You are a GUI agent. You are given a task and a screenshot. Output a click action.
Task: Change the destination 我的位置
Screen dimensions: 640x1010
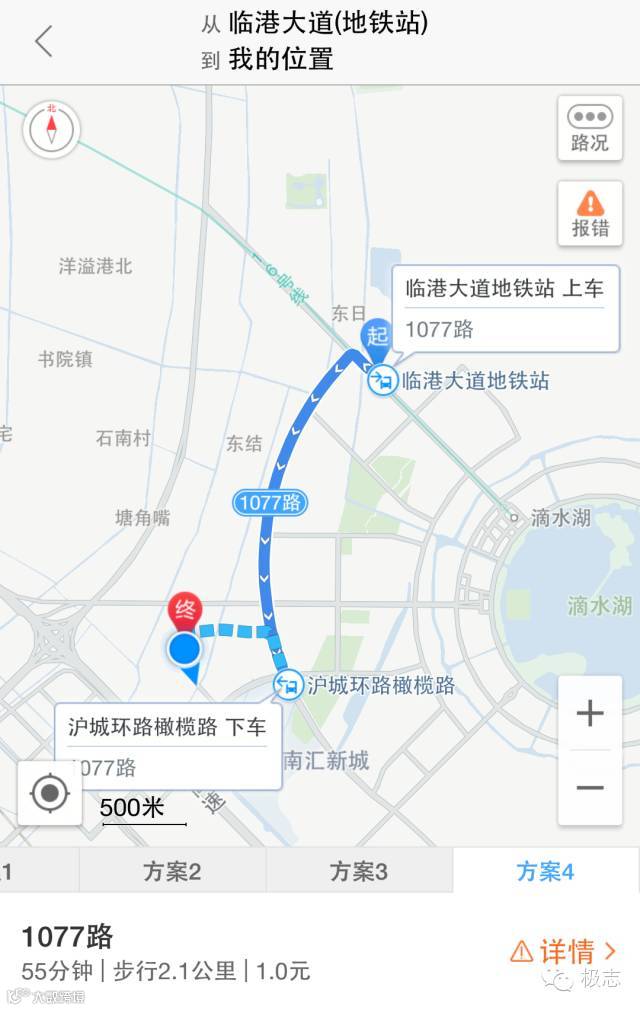point(281,59)
